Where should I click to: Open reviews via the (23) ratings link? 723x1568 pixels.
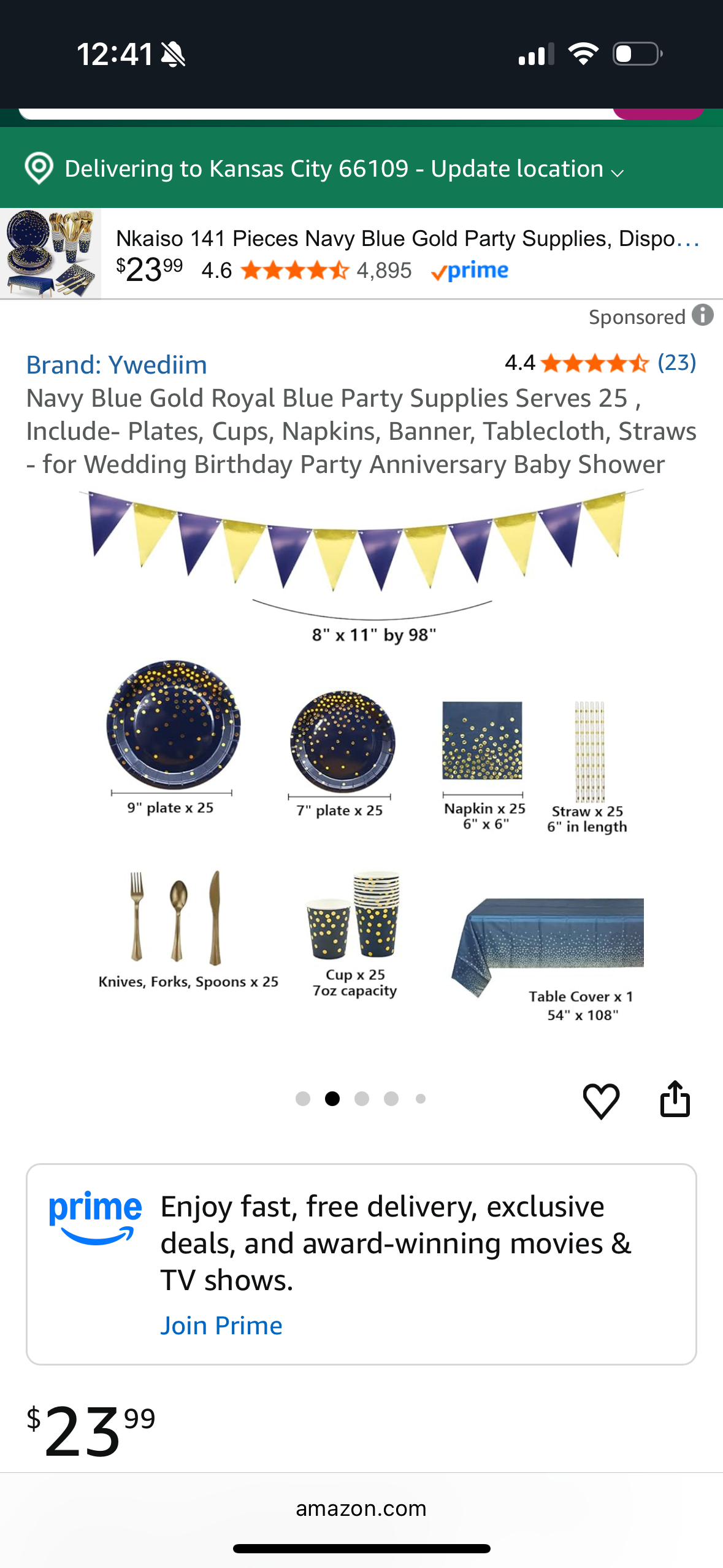click(677, 363)
